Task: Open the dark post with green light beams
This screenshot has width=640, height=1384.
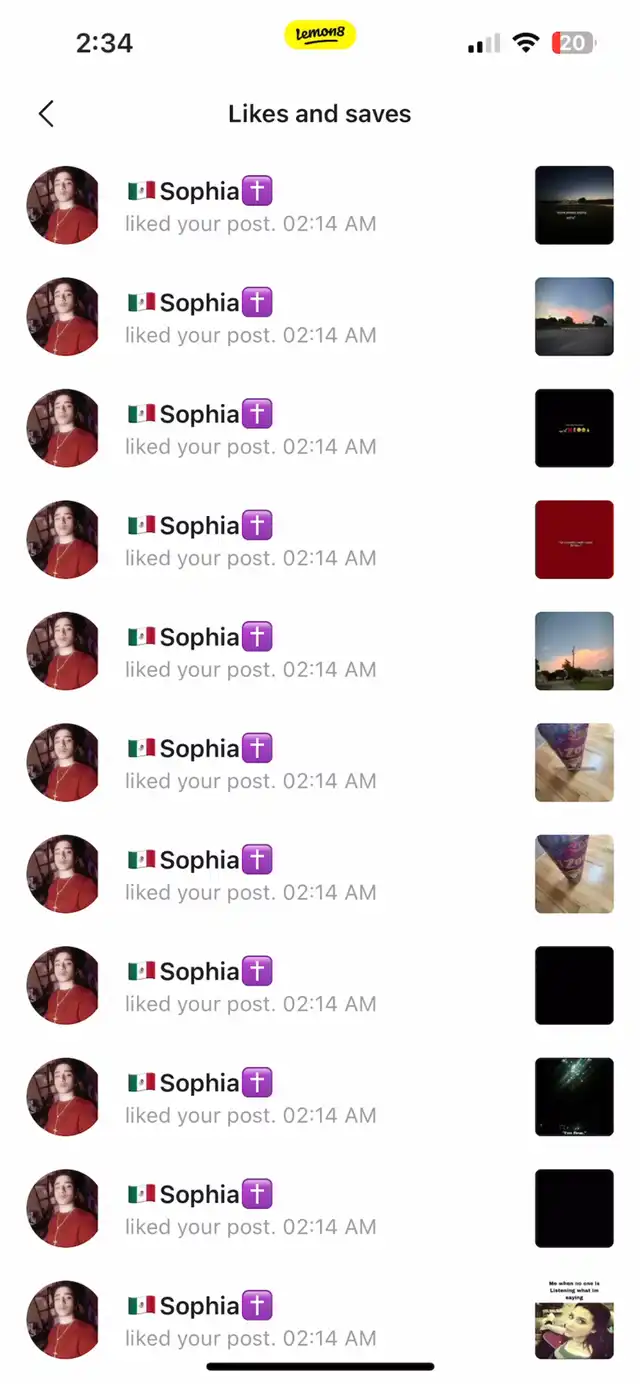Action: 574,1097
